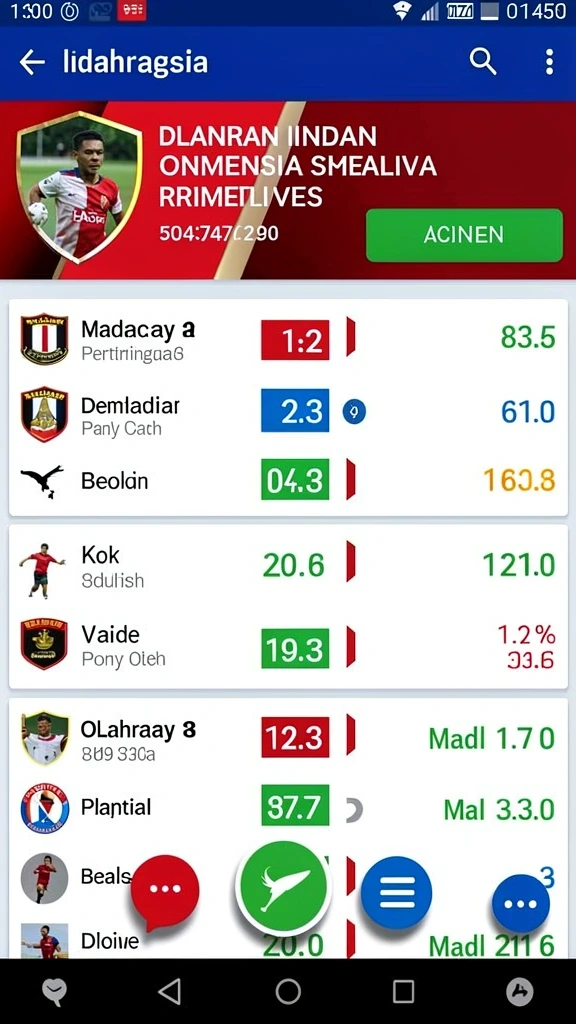
Task: Open the red chat bubble button
Action: tap(165, 891)
